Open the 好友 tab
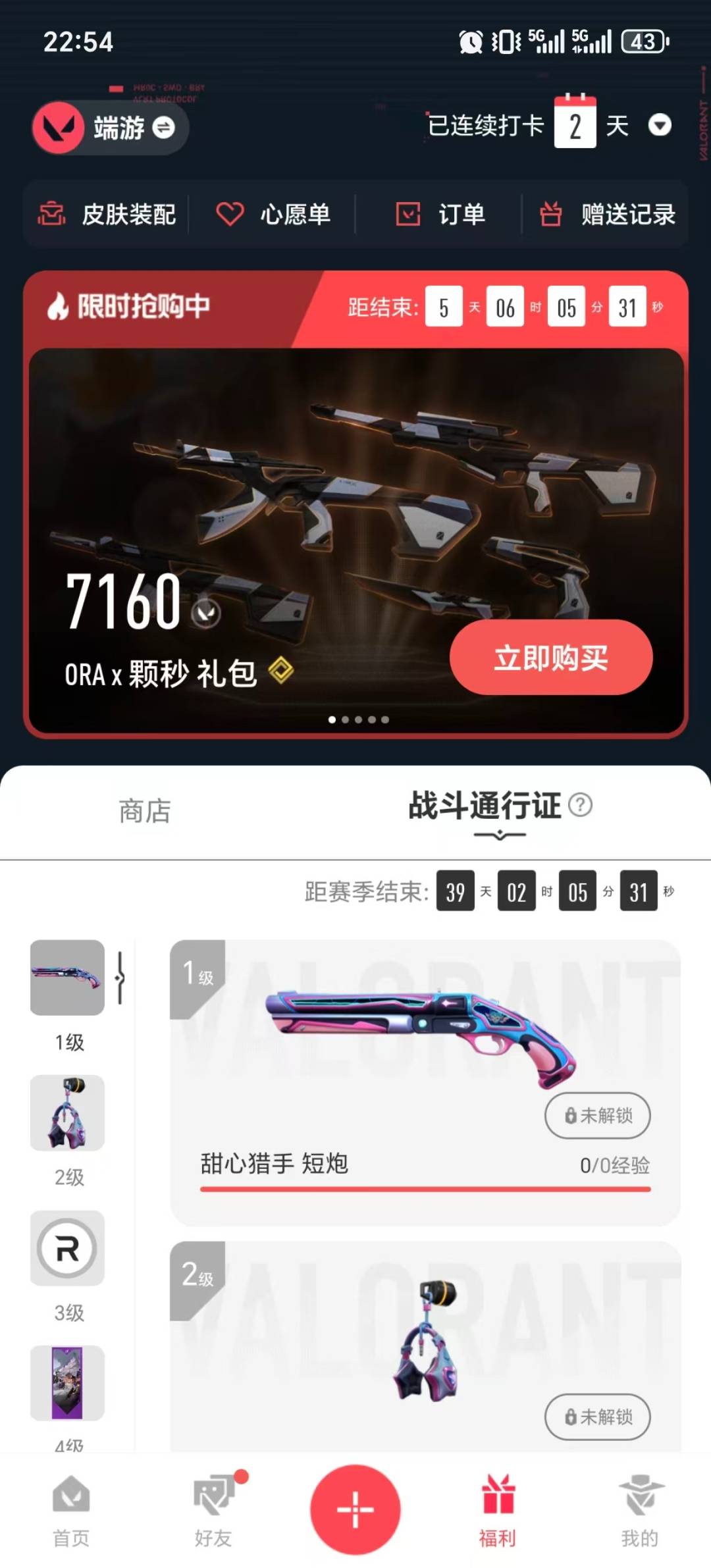The image size is (711, 1568). (213, 1510)
